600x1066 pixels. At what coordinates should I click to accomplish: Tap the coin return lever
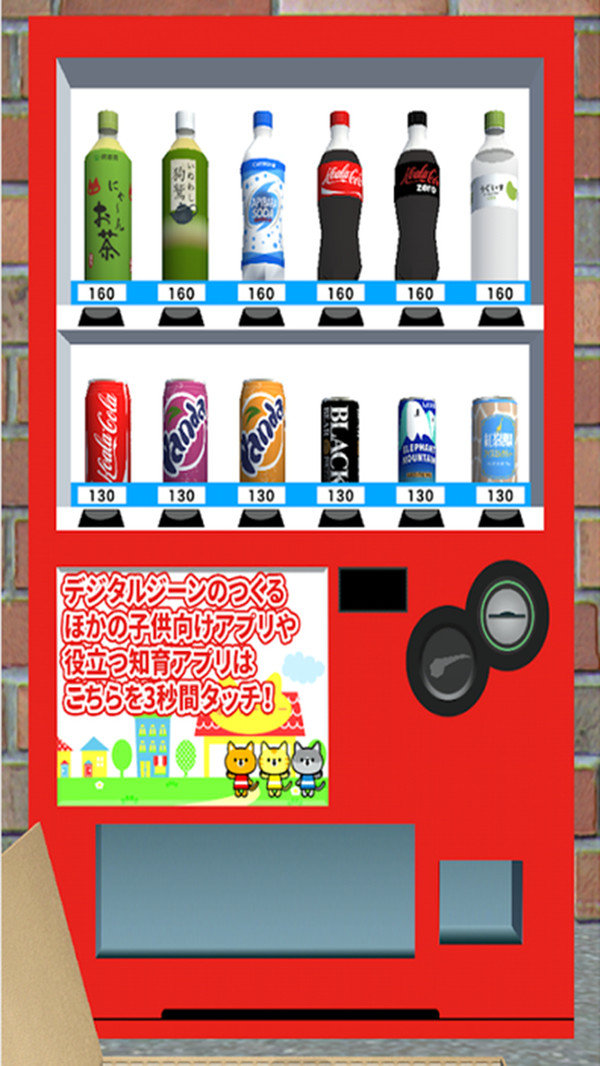(447, 661)
